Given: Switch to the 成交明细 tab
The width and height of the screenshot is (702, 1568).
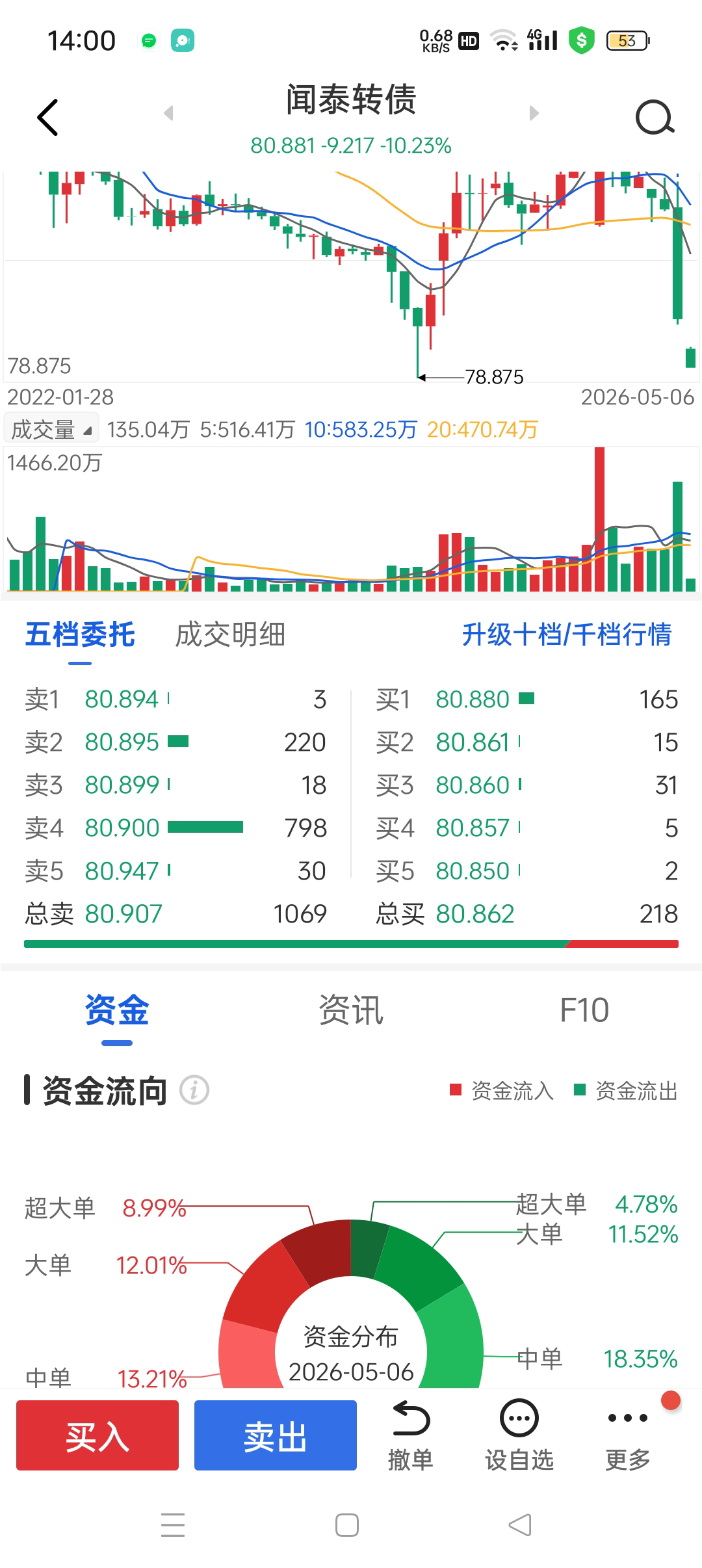Looking at the screenshot, I should tap(230, 635).
